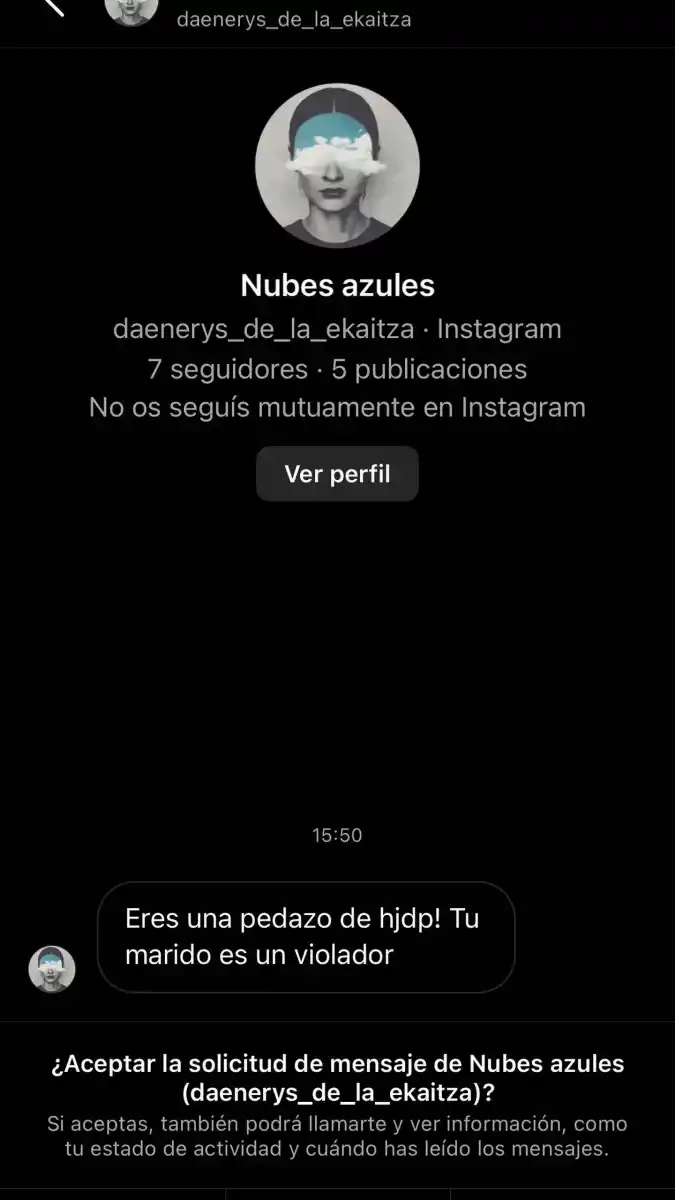Open the Ver perfil button

337,474
